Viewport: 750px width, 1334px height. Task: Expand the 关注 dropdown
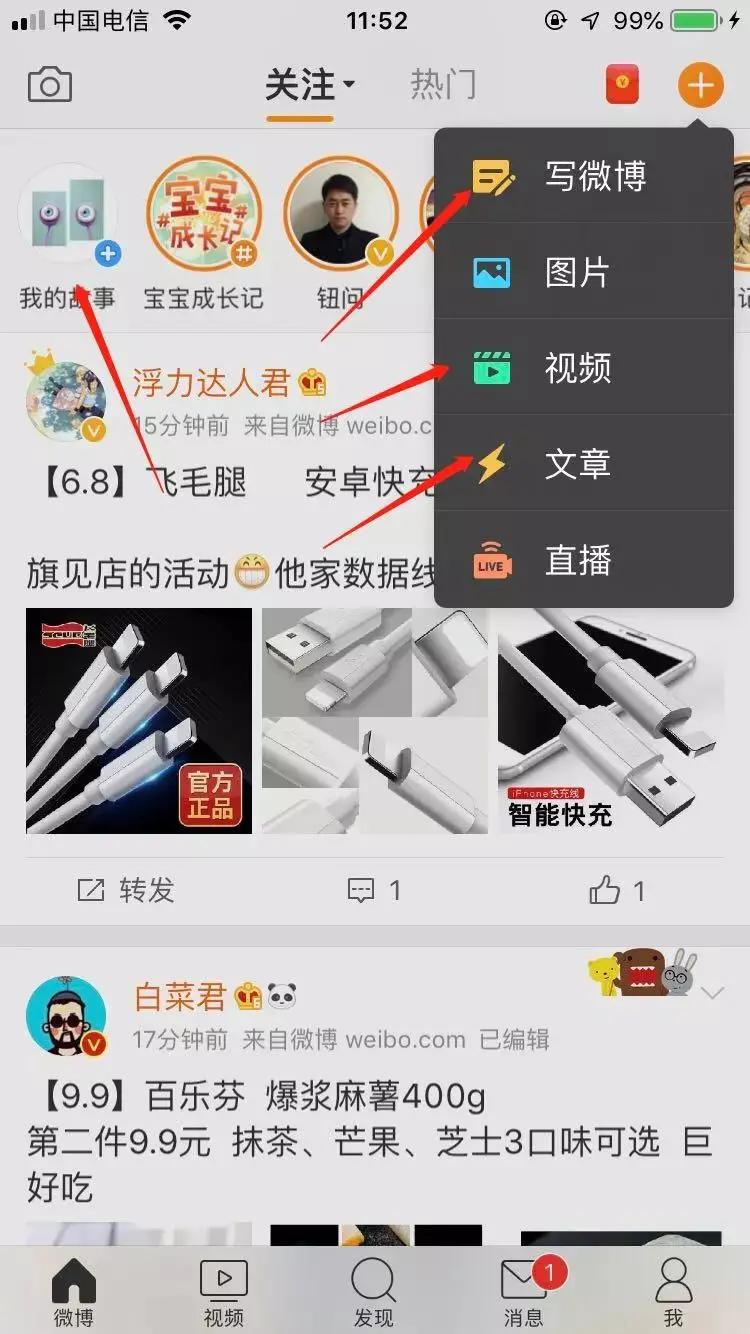tap(309, 85)
